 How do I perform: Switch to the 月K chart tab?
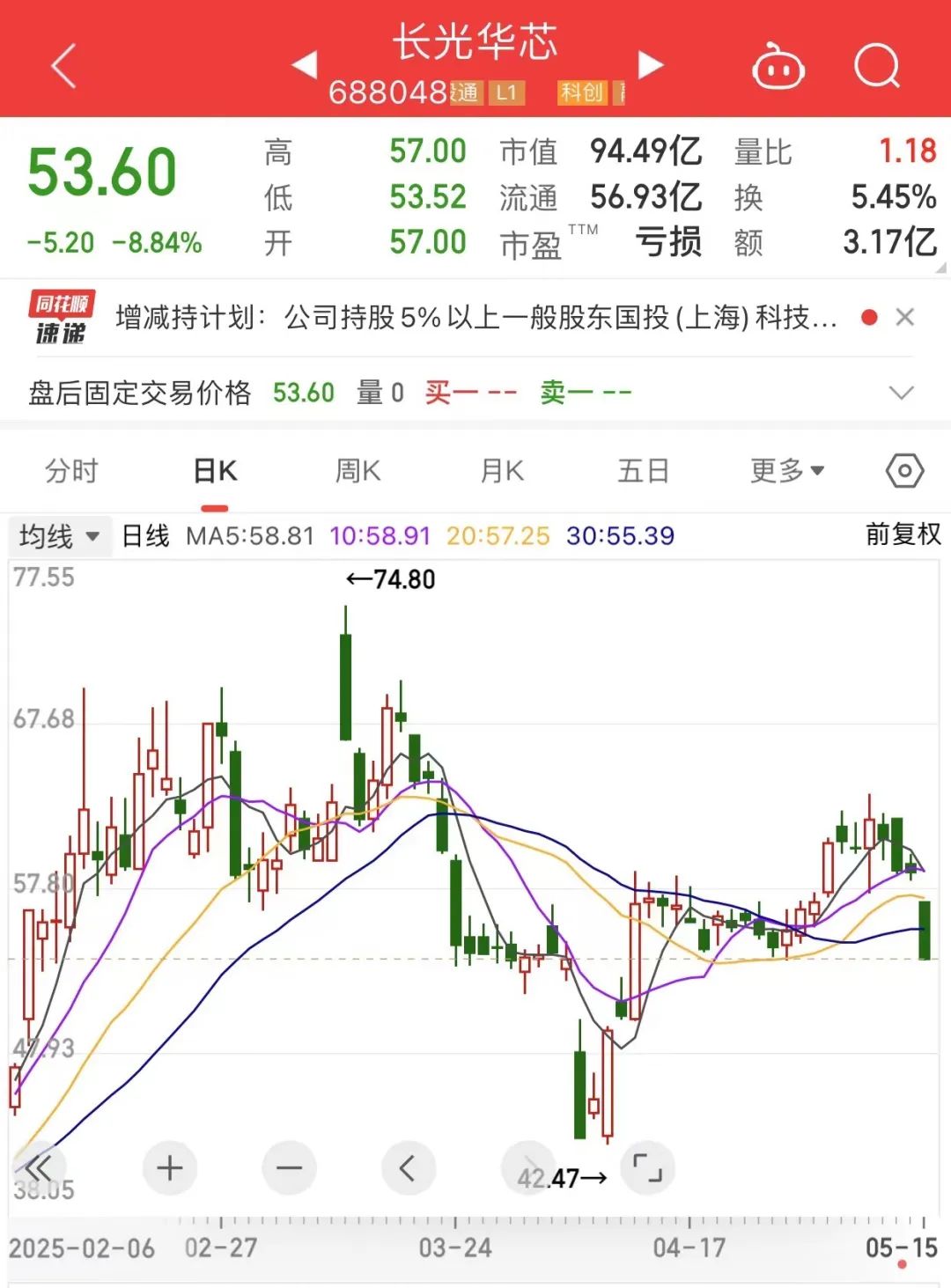502,471
